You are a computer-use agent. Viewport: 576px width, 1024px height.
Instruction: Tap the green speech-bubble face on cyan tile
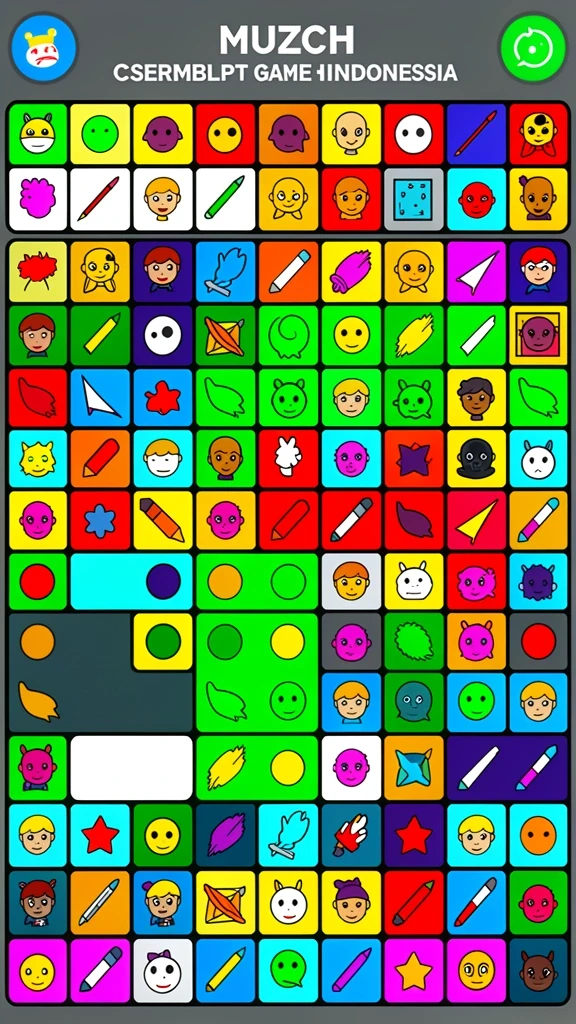288,970
